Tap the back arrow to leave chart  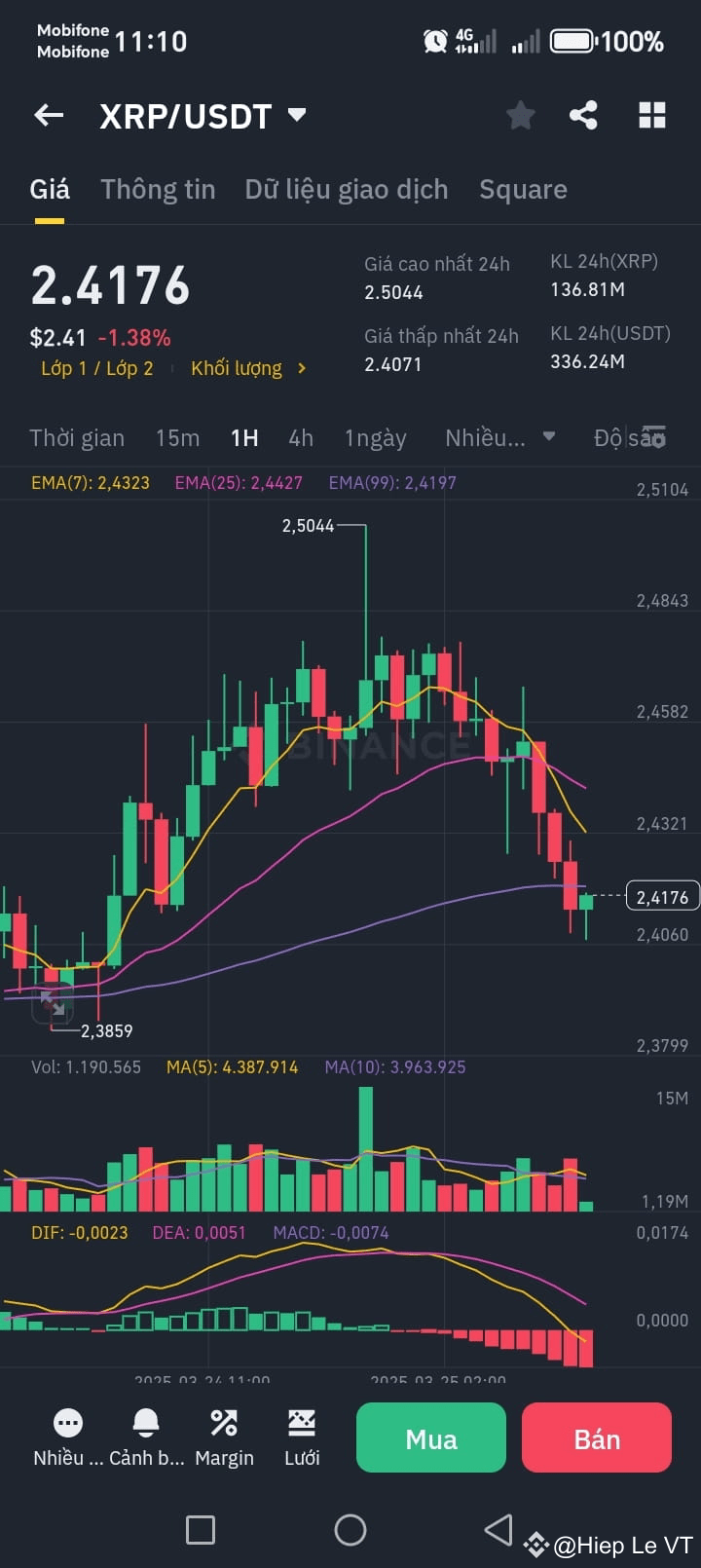[x=48, y=115]
